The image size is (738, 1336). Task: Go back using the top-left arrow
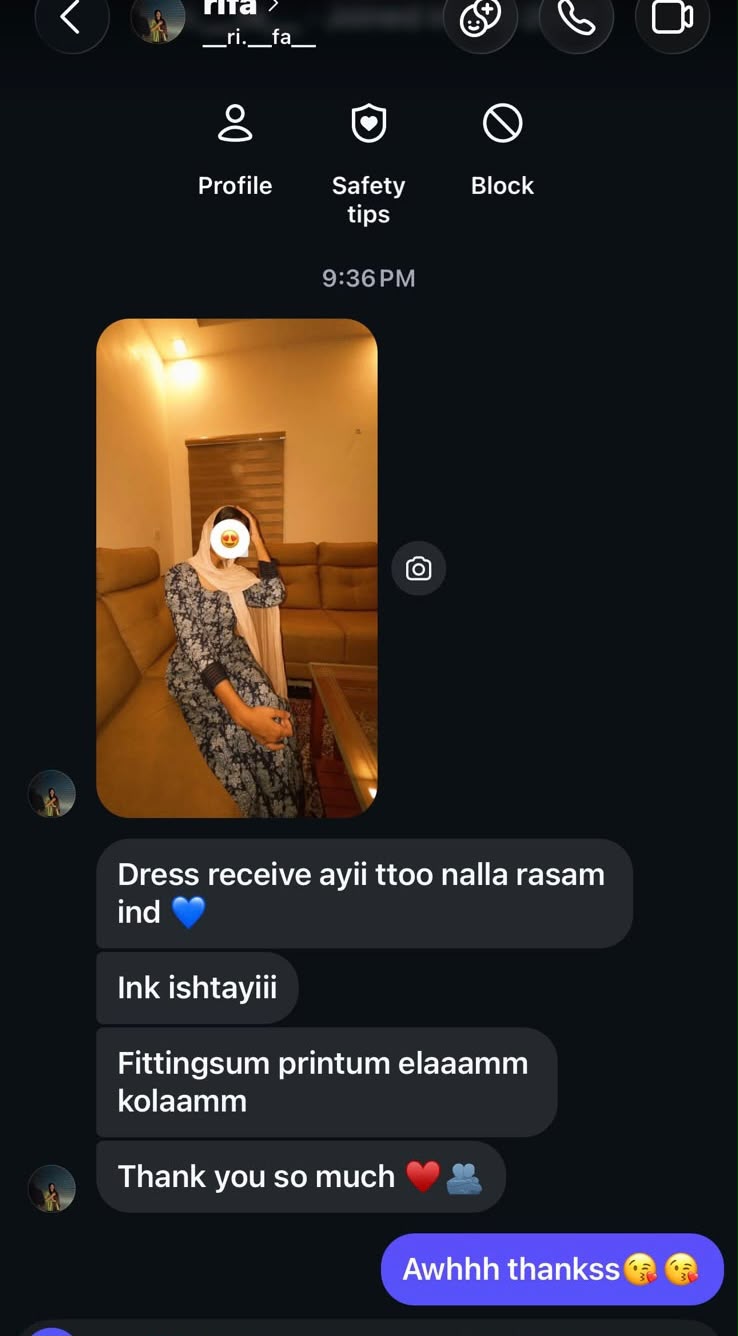click(x=71, y=19)
